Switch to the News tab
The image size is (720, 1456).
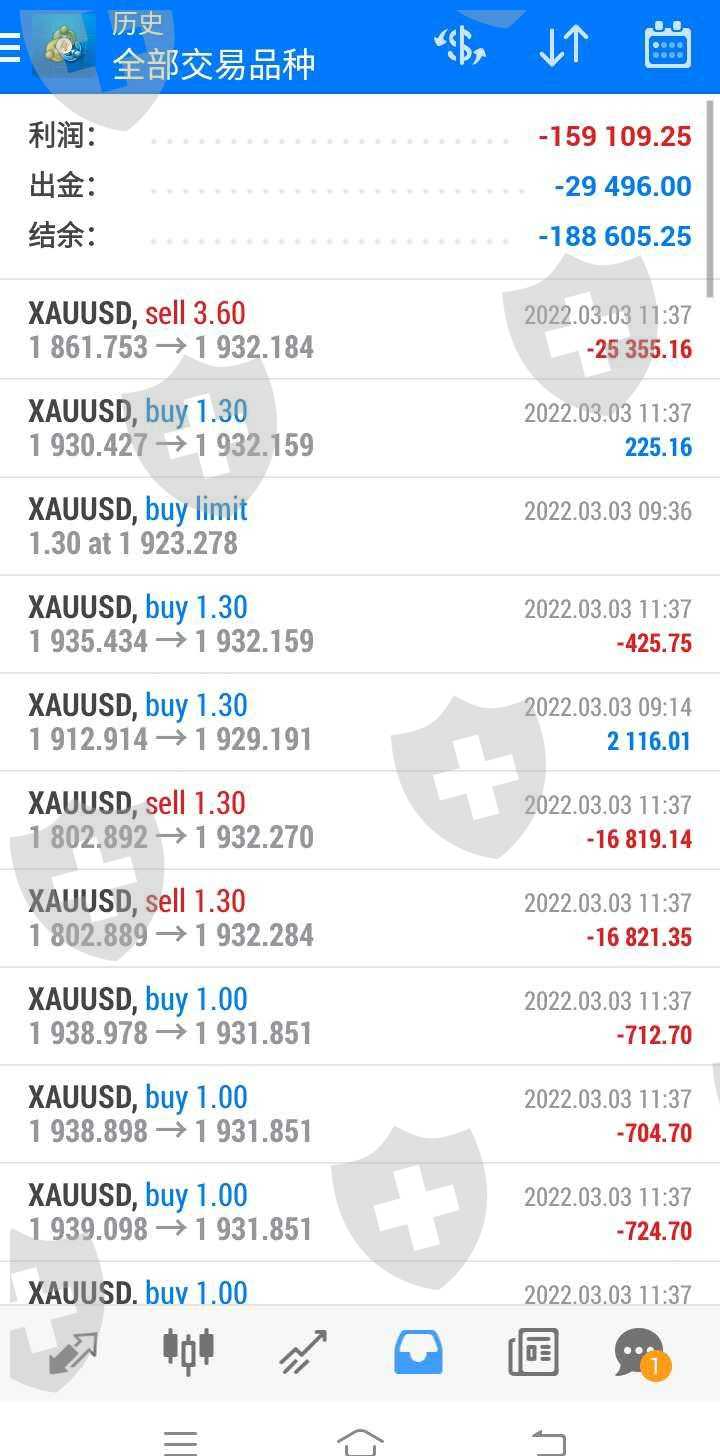(x=533, y=1353)
